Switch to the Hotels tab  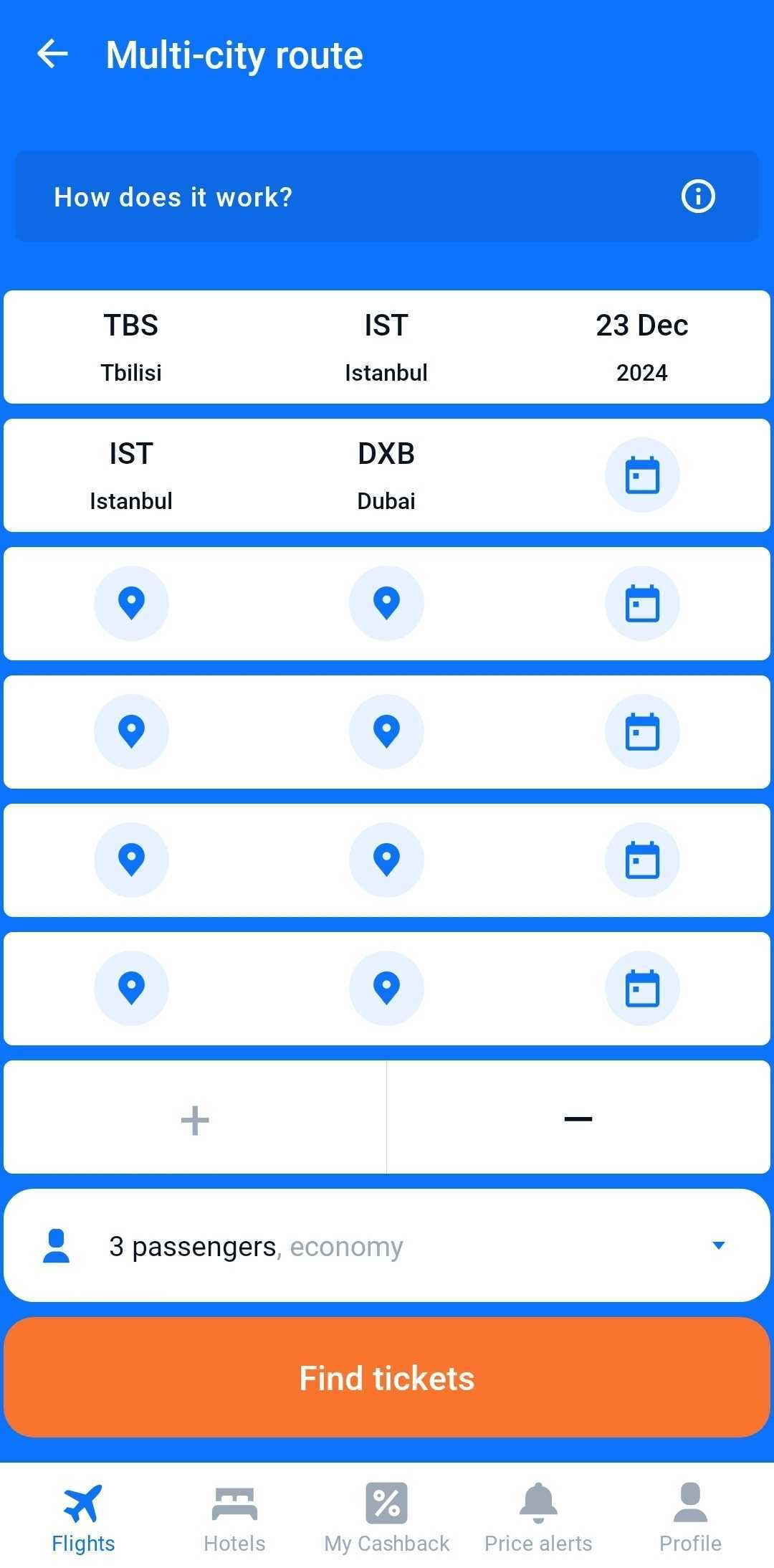point(234,1517)
